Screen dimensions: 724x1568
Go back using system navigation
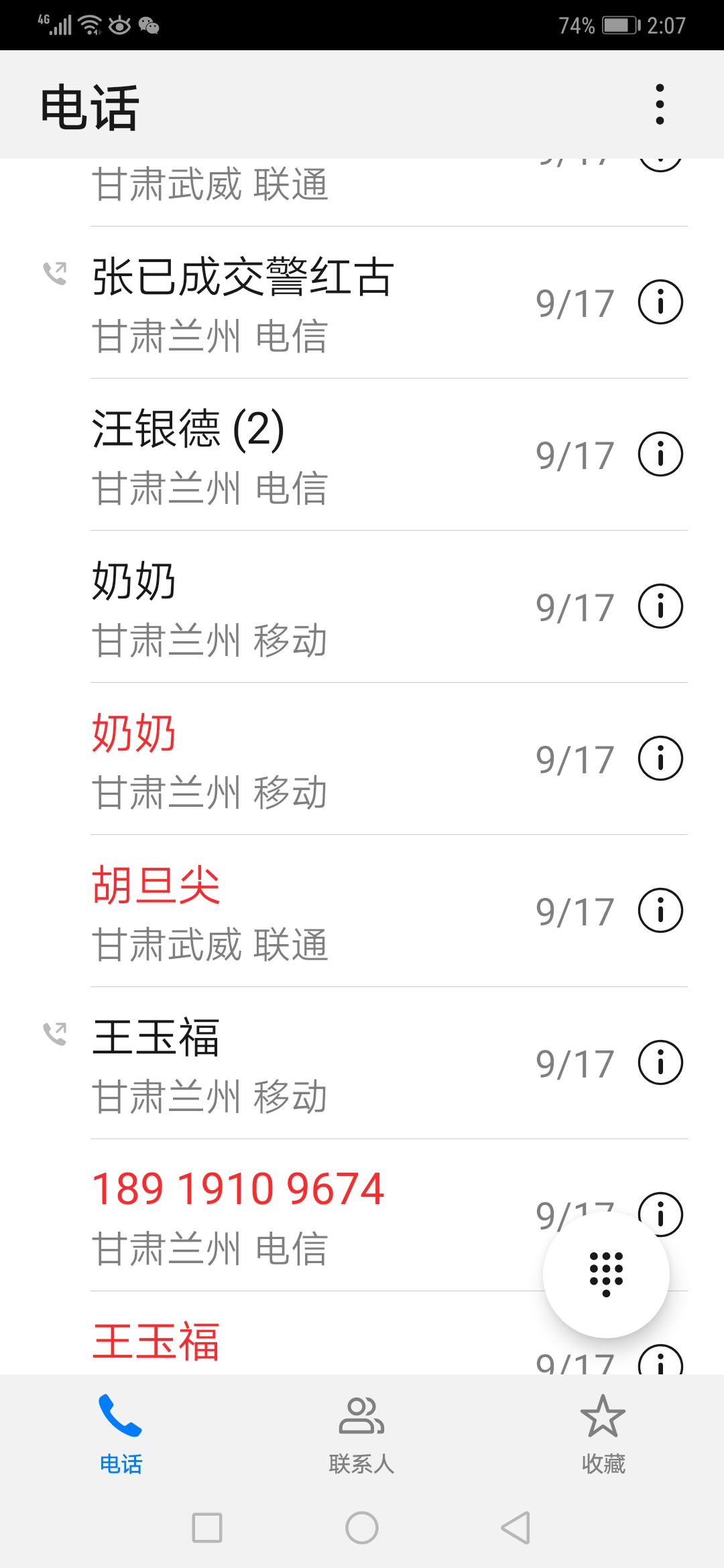click(516, 1528)
